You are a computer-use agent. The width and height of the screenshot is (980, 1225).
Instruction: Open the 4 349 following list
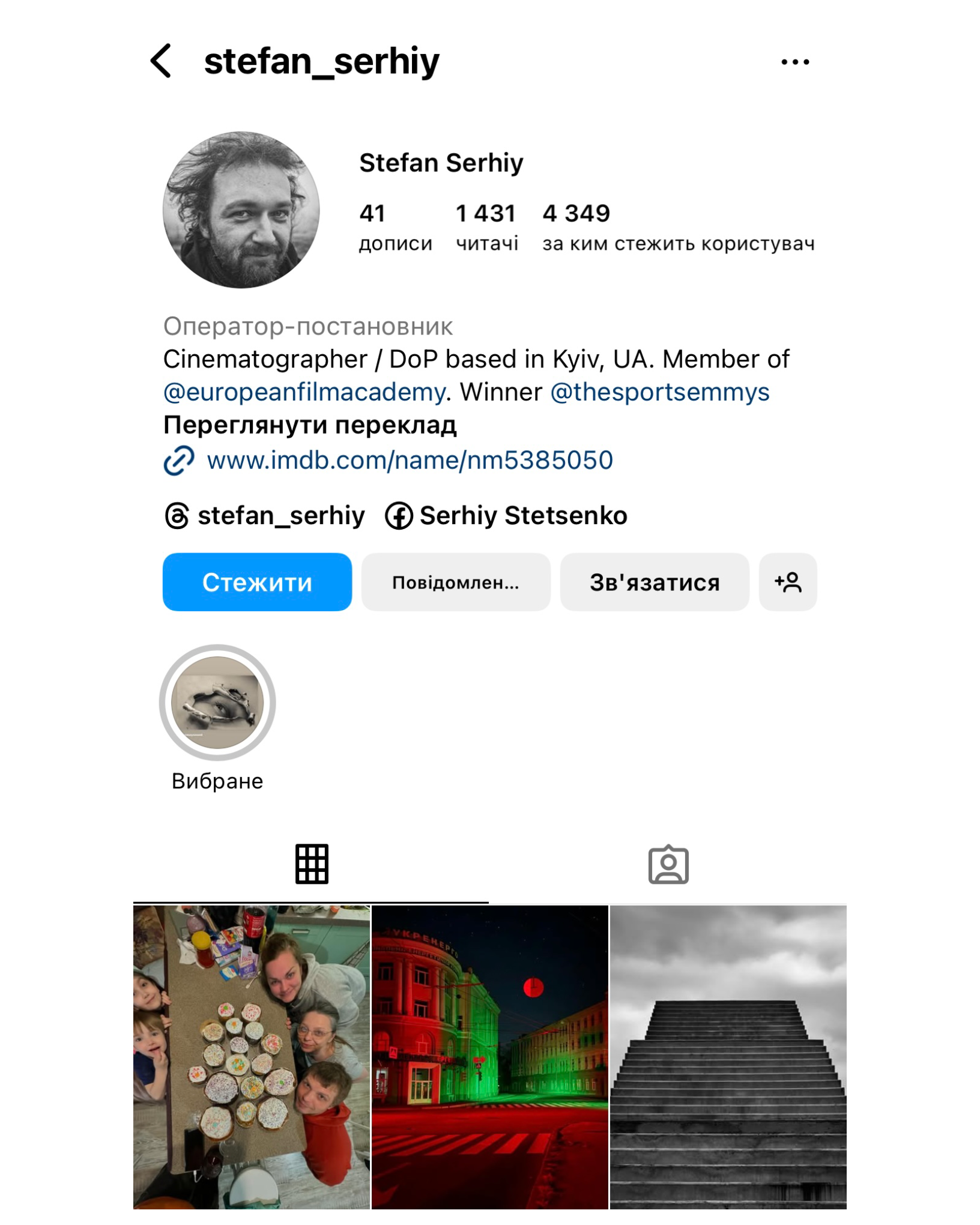(x=677, y=227)
